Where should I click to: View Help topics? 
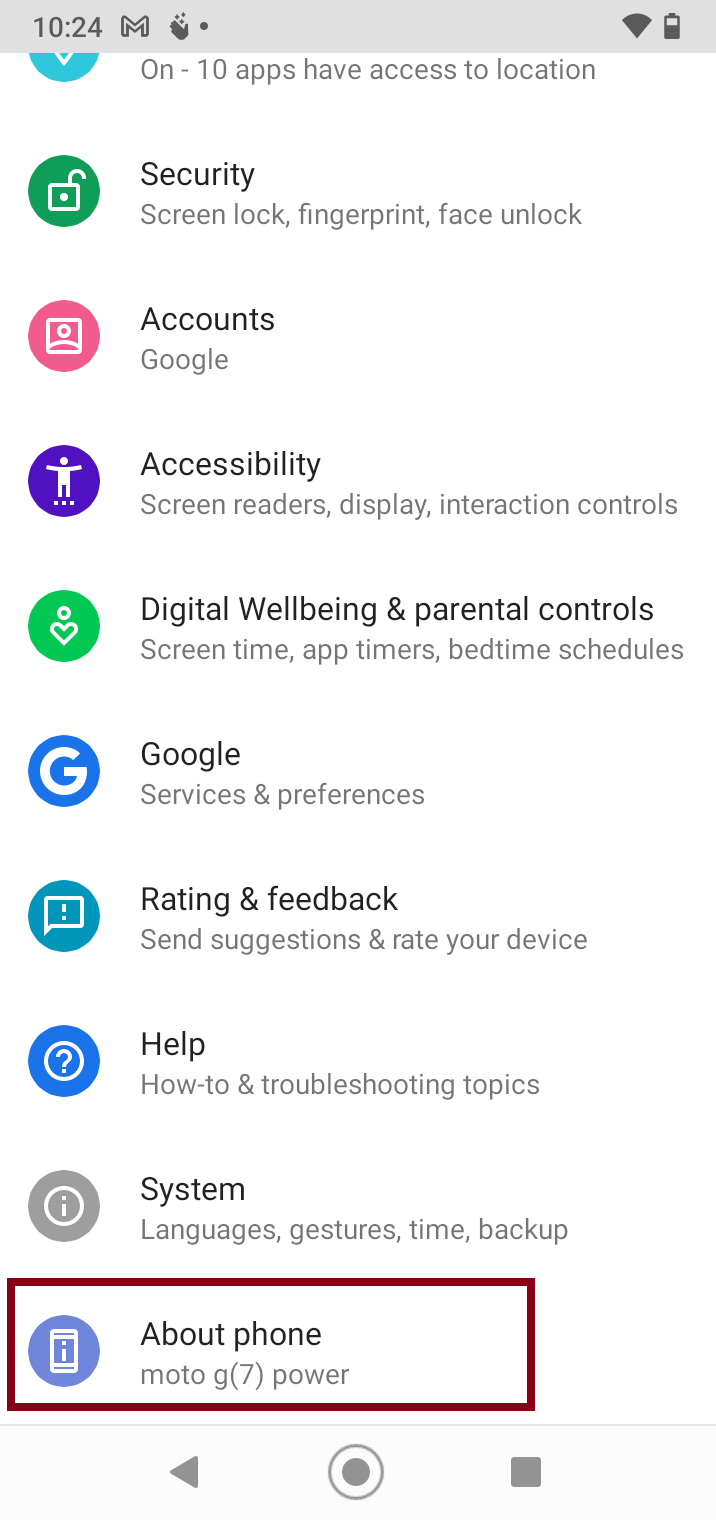click(360, 1063)
